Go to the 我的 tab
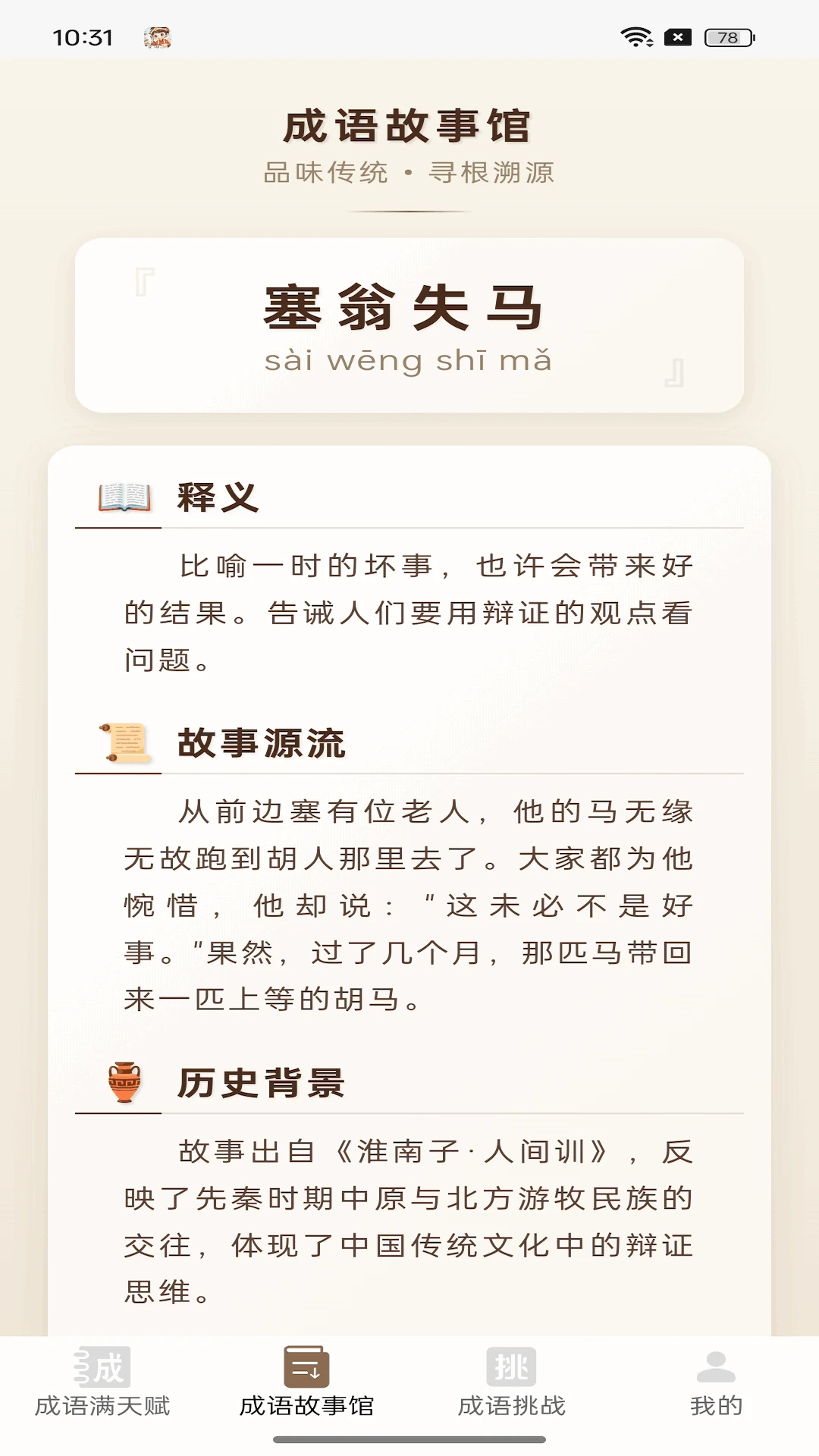The width and height of the screenshot is (819, 1456). (x=716, y=1383)
